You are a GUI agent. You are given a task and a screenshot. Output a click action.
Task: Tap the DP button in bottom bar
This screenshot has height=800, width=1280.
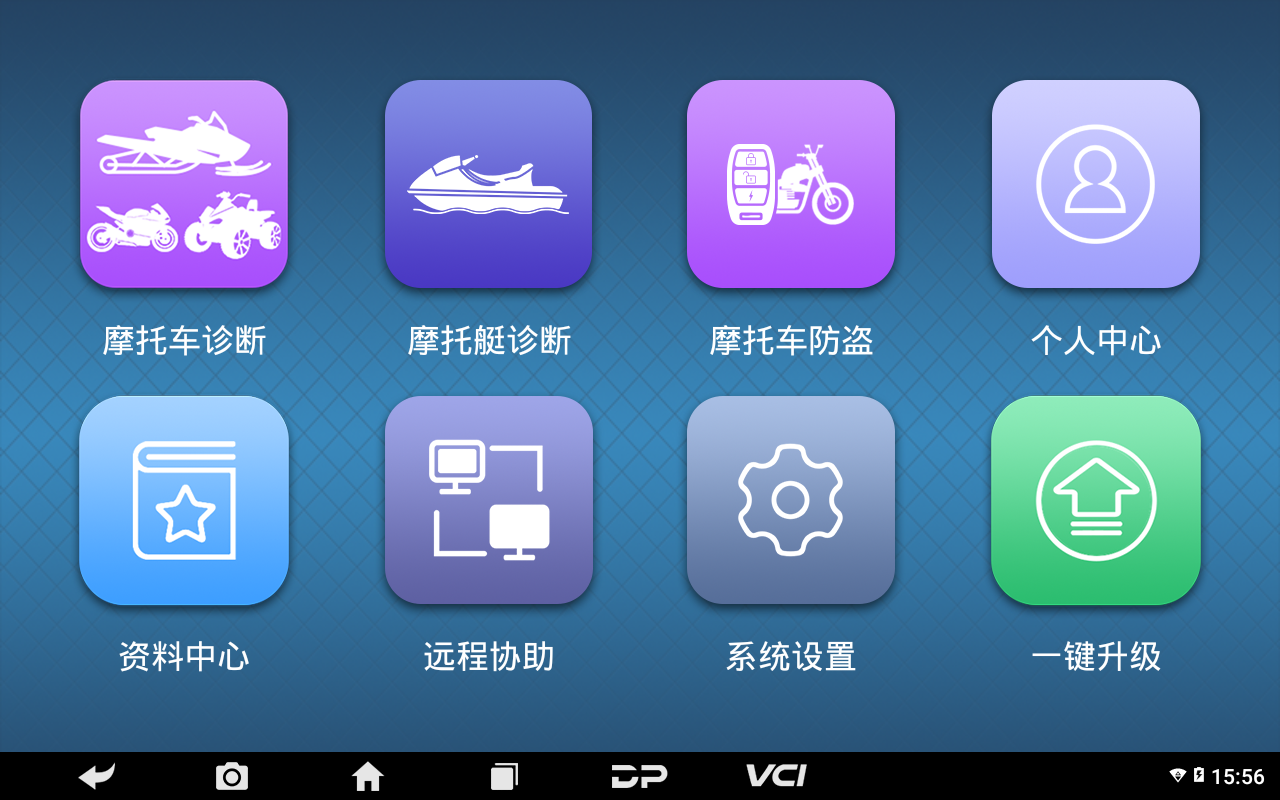click(639, 776)
